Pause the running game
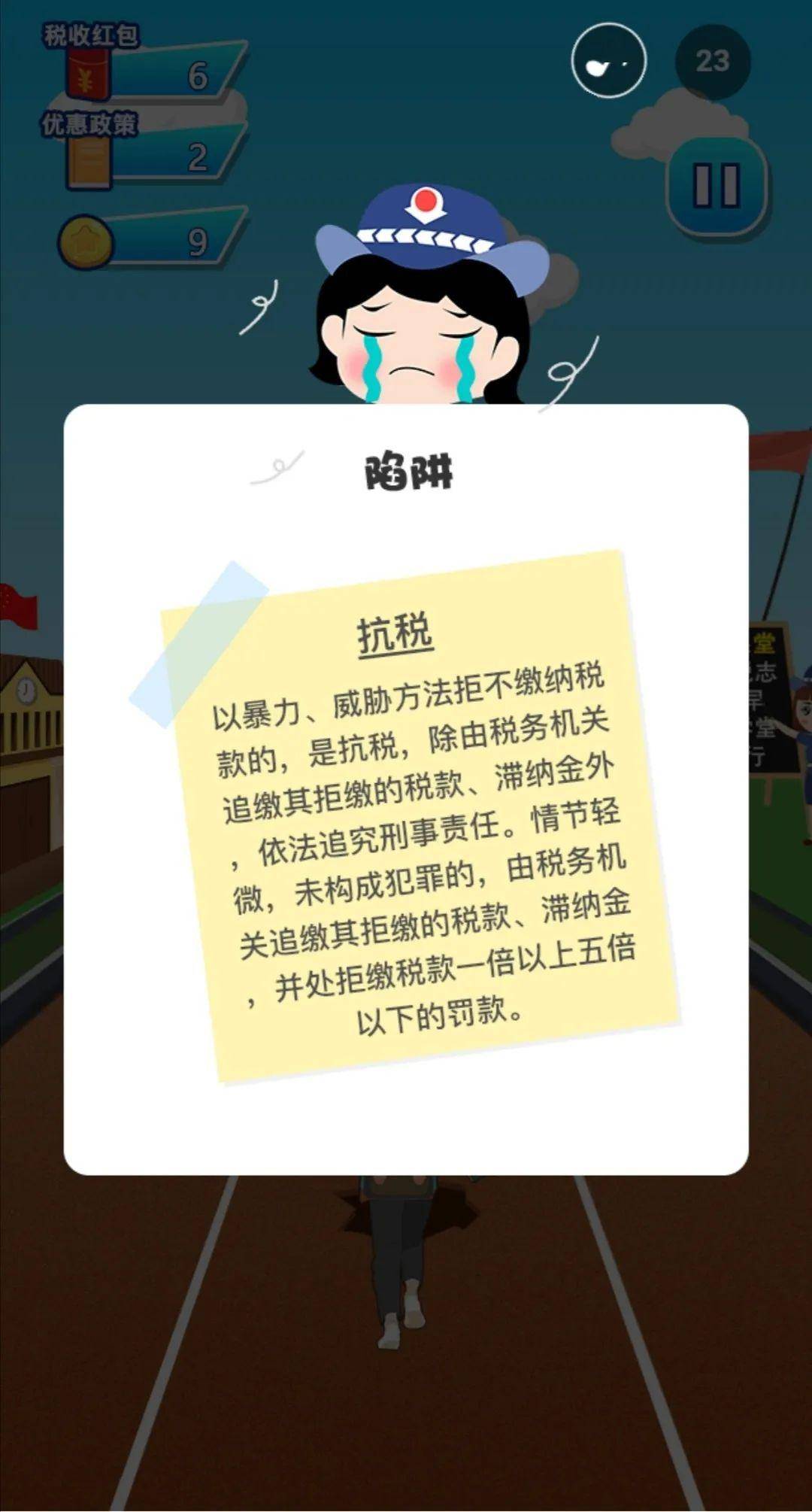The image size is (812, 1512). click(x=716, y=185)
